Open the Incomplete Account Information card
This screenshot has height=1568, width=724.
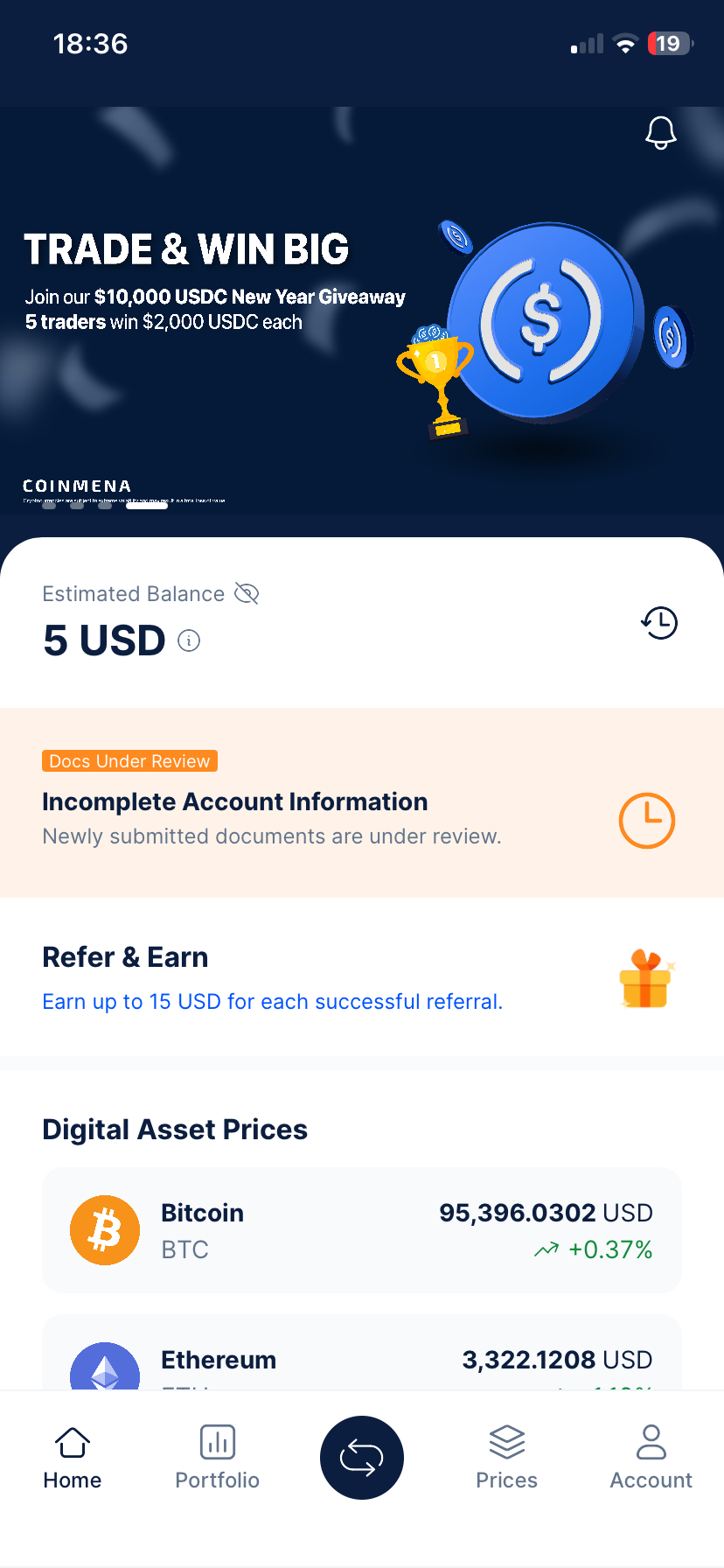(361, 803)
